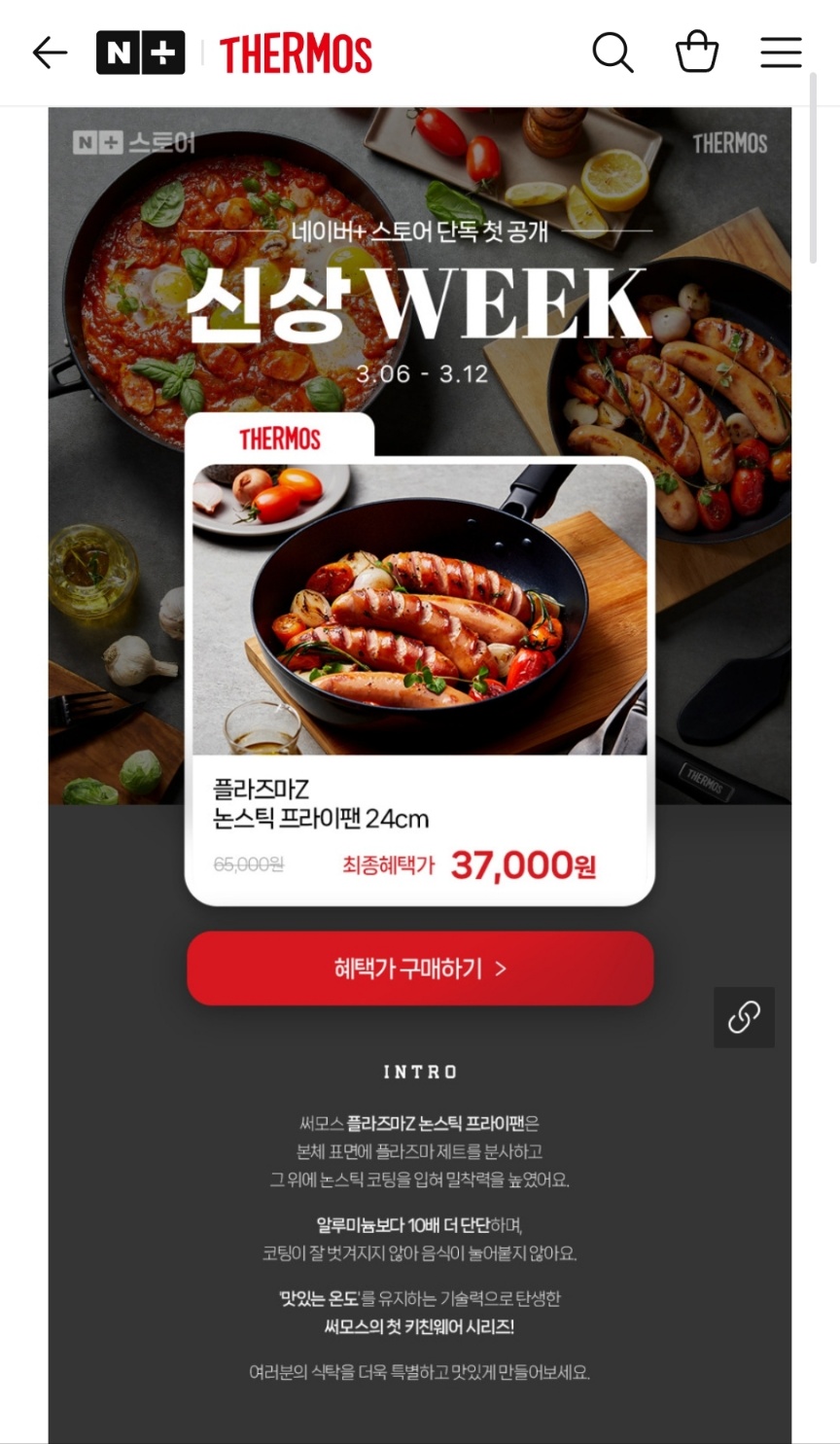Tap the 혜택가 구매하기 button

(x=420, y=969)
